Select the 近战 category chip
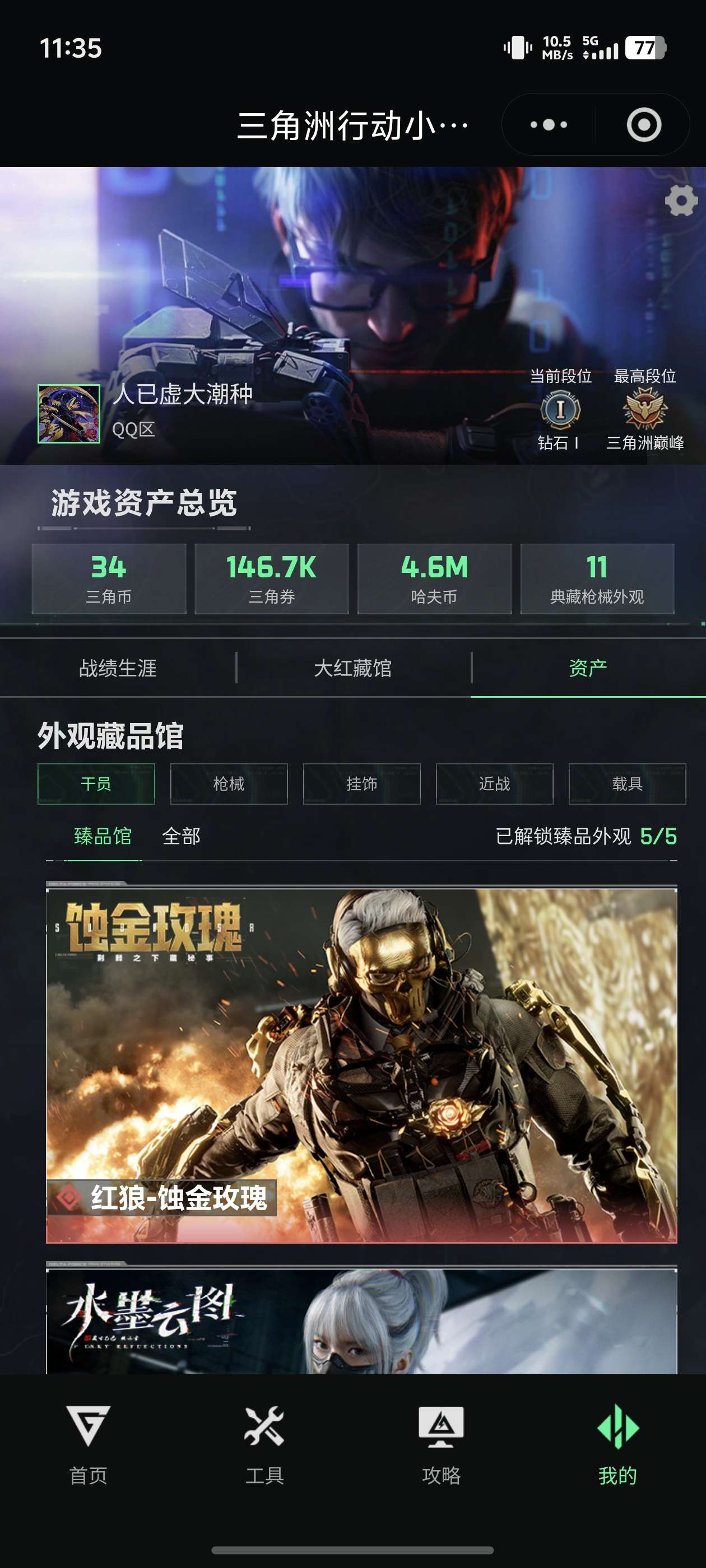 pyautogui.click(x=495, y=783)
